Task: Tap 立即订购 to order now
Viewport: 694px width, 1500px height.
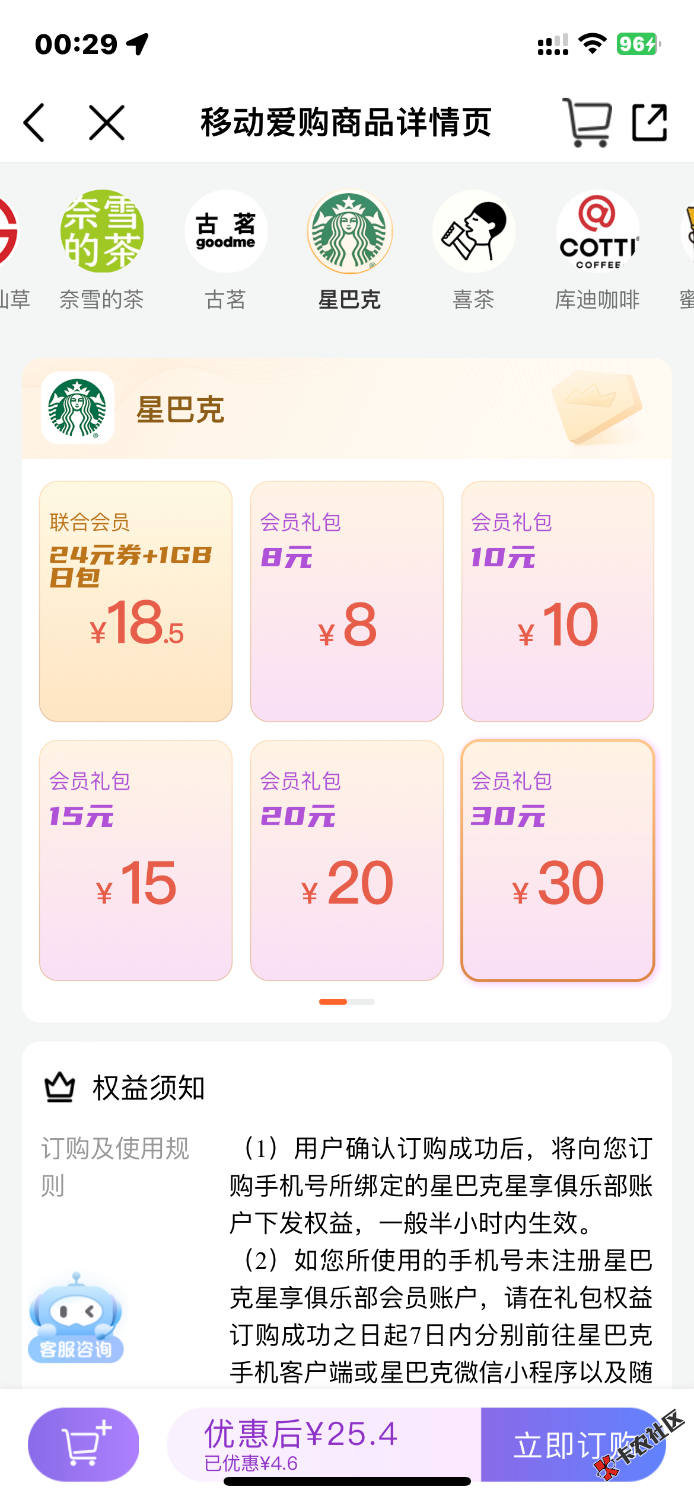Action: pyautogui.click(x=572, y=1444)
